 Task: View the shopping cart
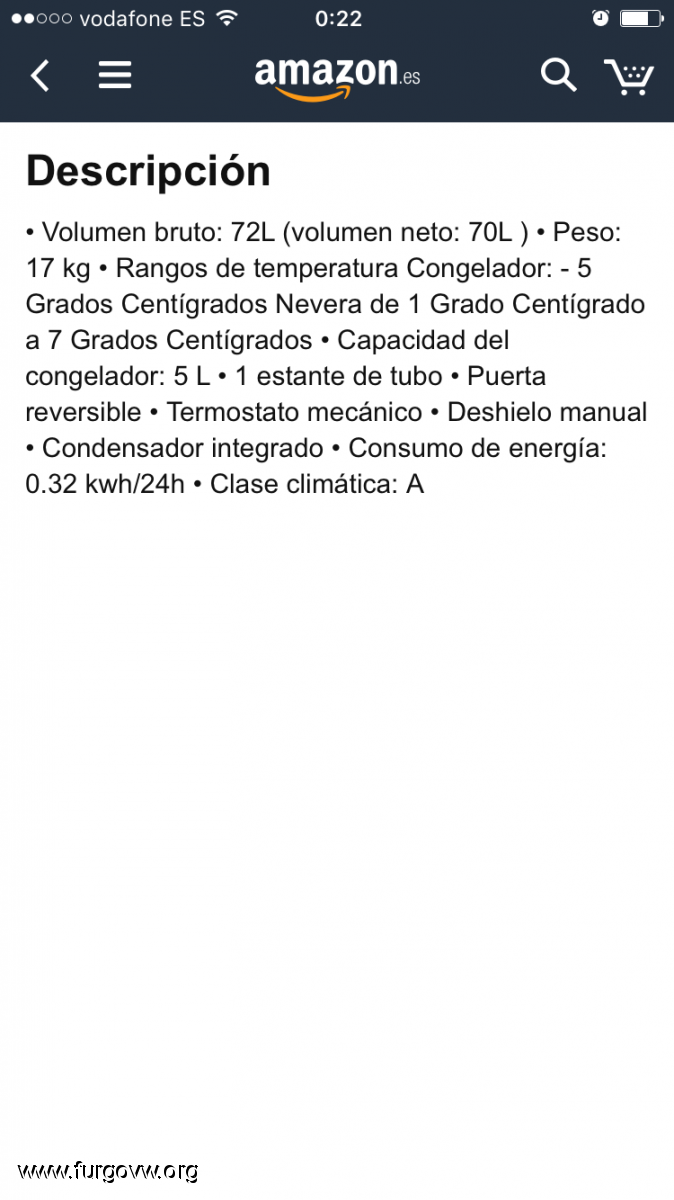tap(628, 77)
